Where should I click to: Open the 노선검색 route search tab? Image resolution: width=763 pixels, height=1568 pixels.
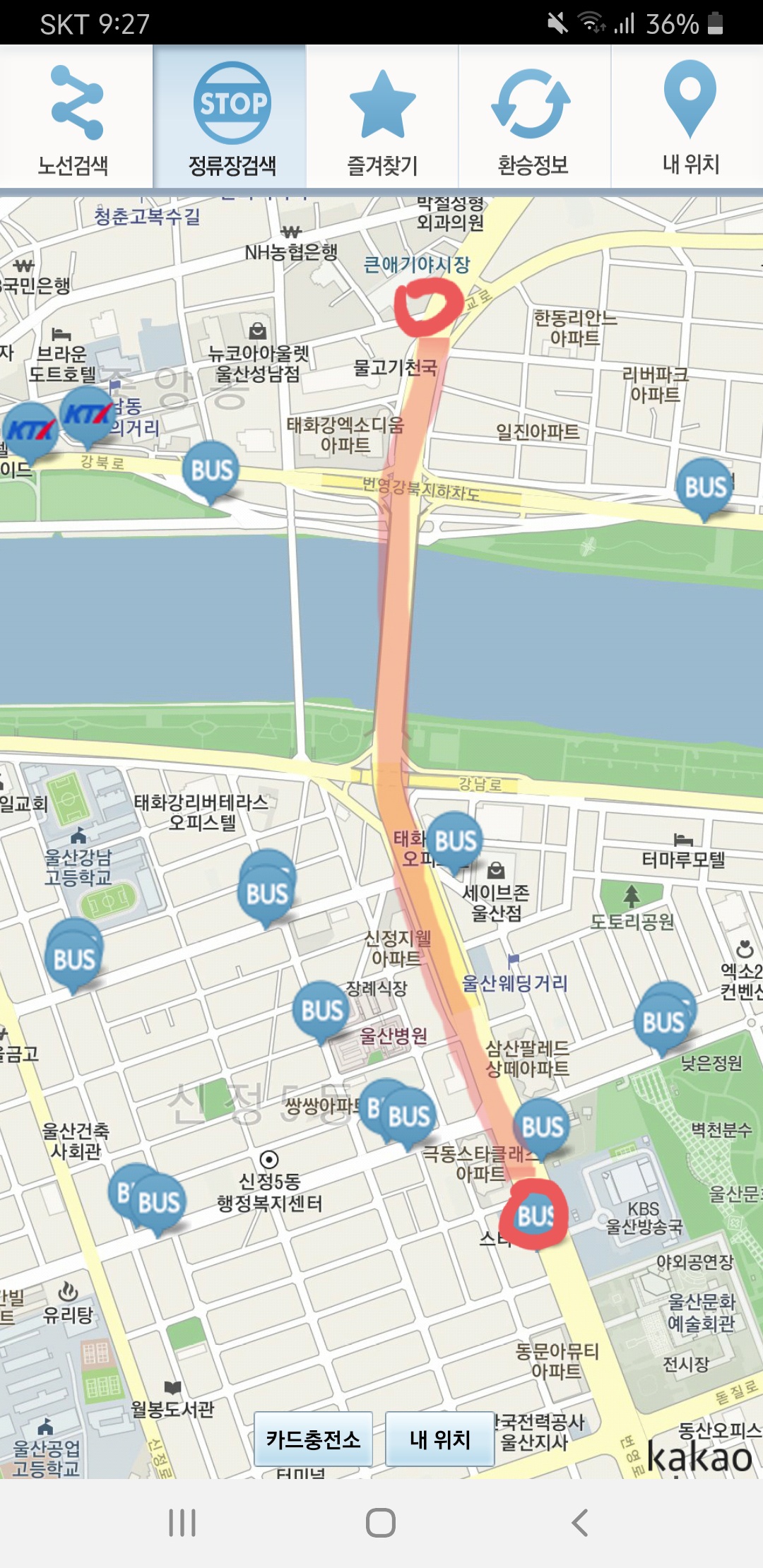[76, 117]
